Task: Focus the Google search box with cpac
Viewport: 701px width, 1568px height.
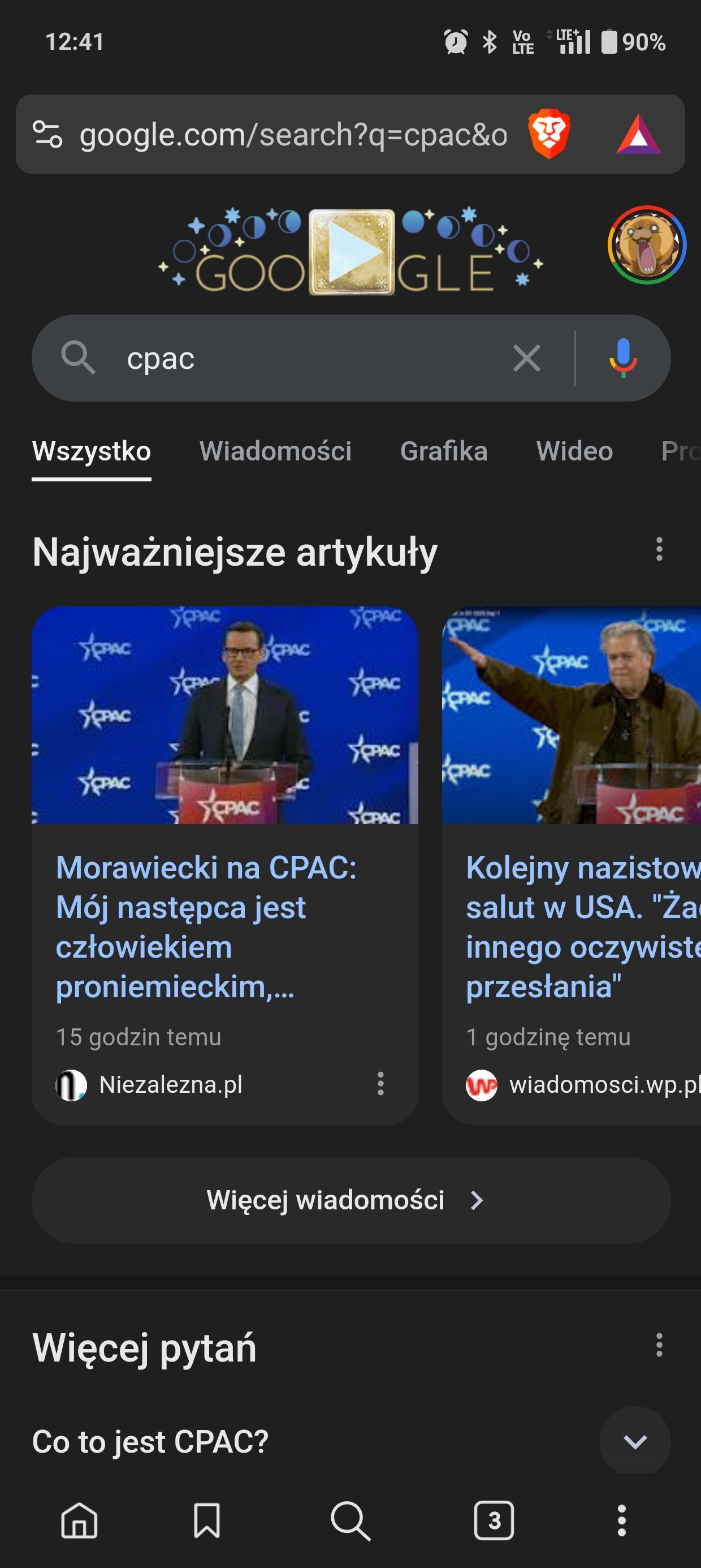Action: (304, 359)
